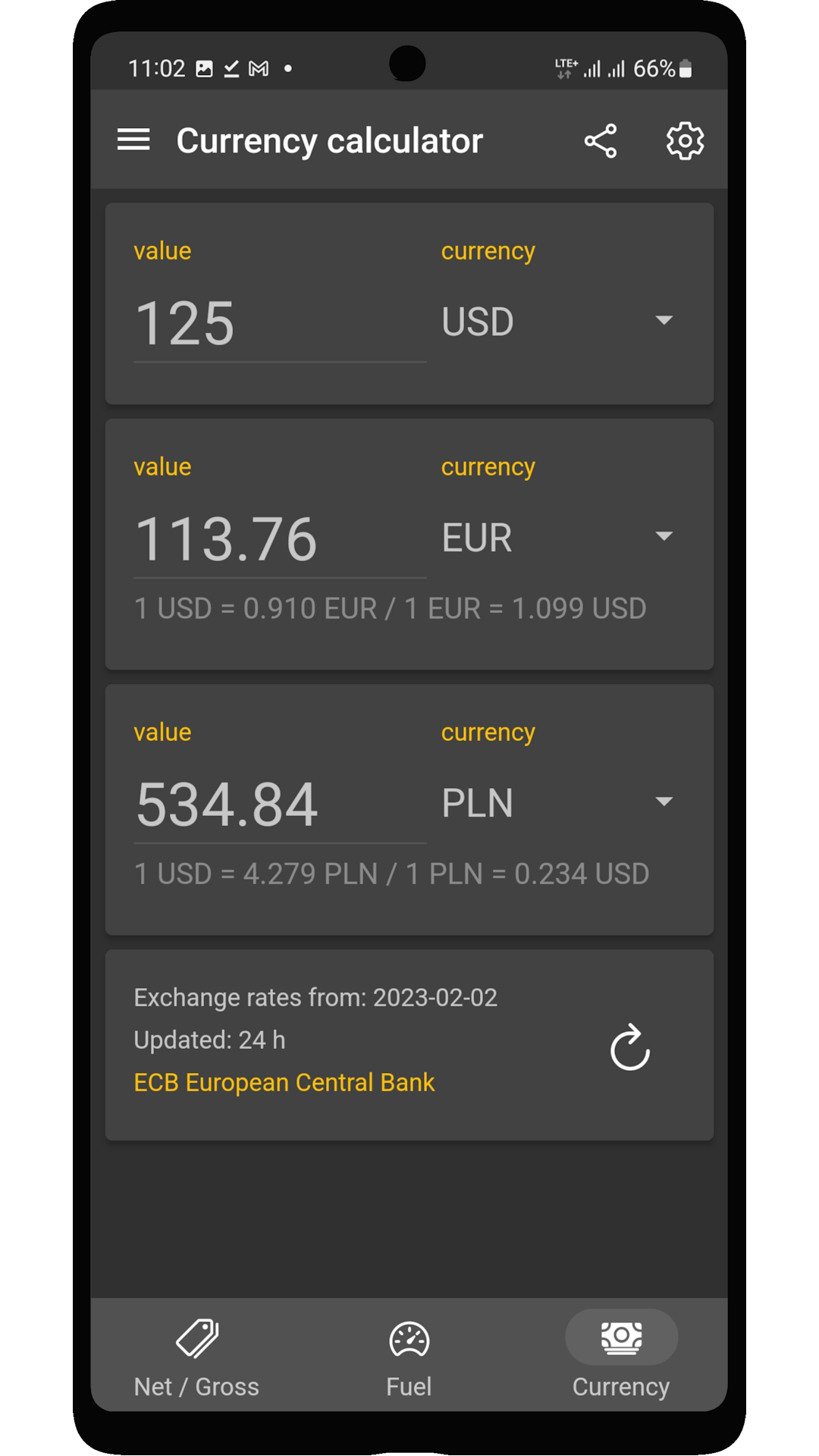Share the currency conversion
Viewport: 819px width, 1456px height.
[x=601, y=141]
